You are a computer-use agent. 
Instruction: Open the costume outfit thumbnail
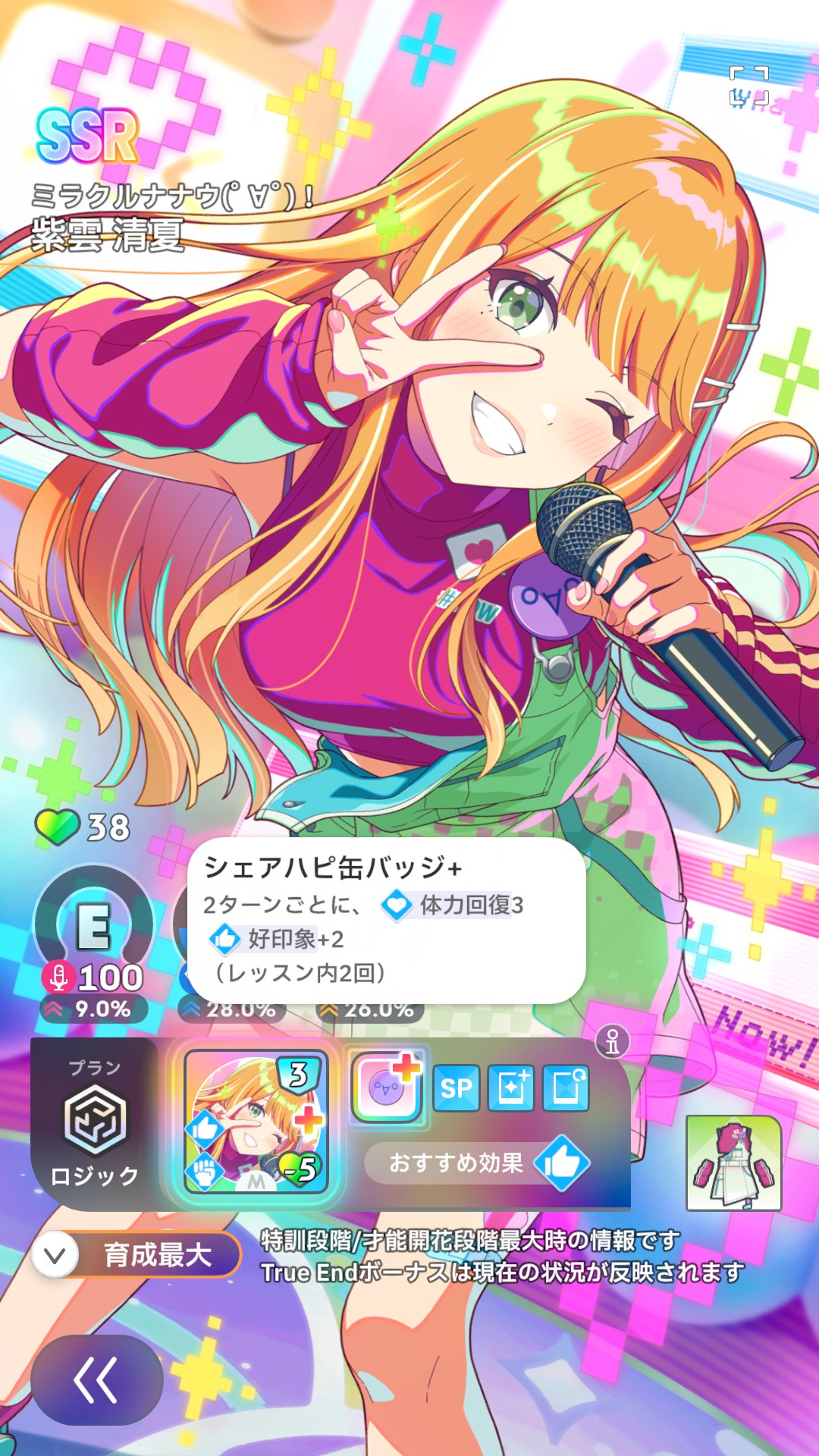coord(733,1163)
